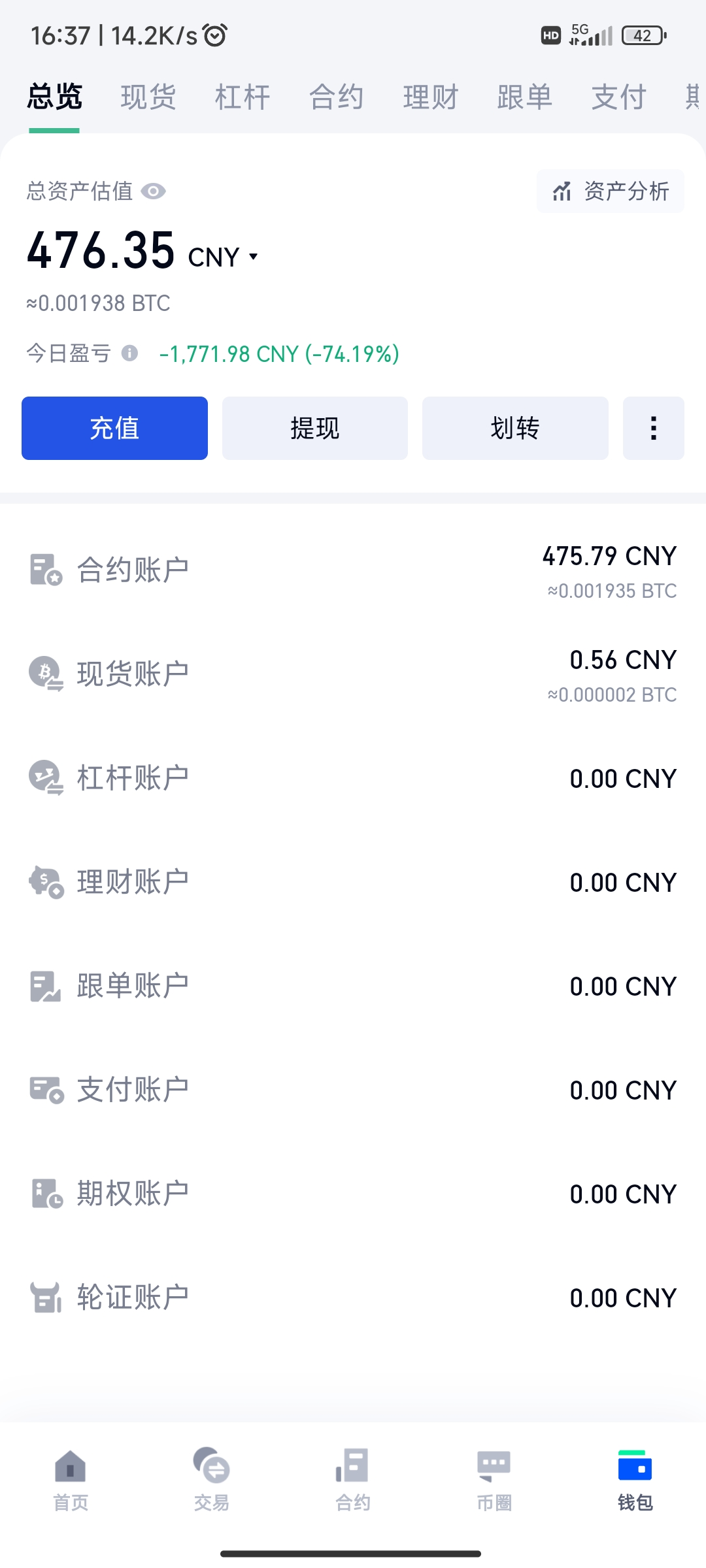Screen dimensions: 706x1568
Task: Open the three-dot more options menu
Action: [x=653, y=429]
